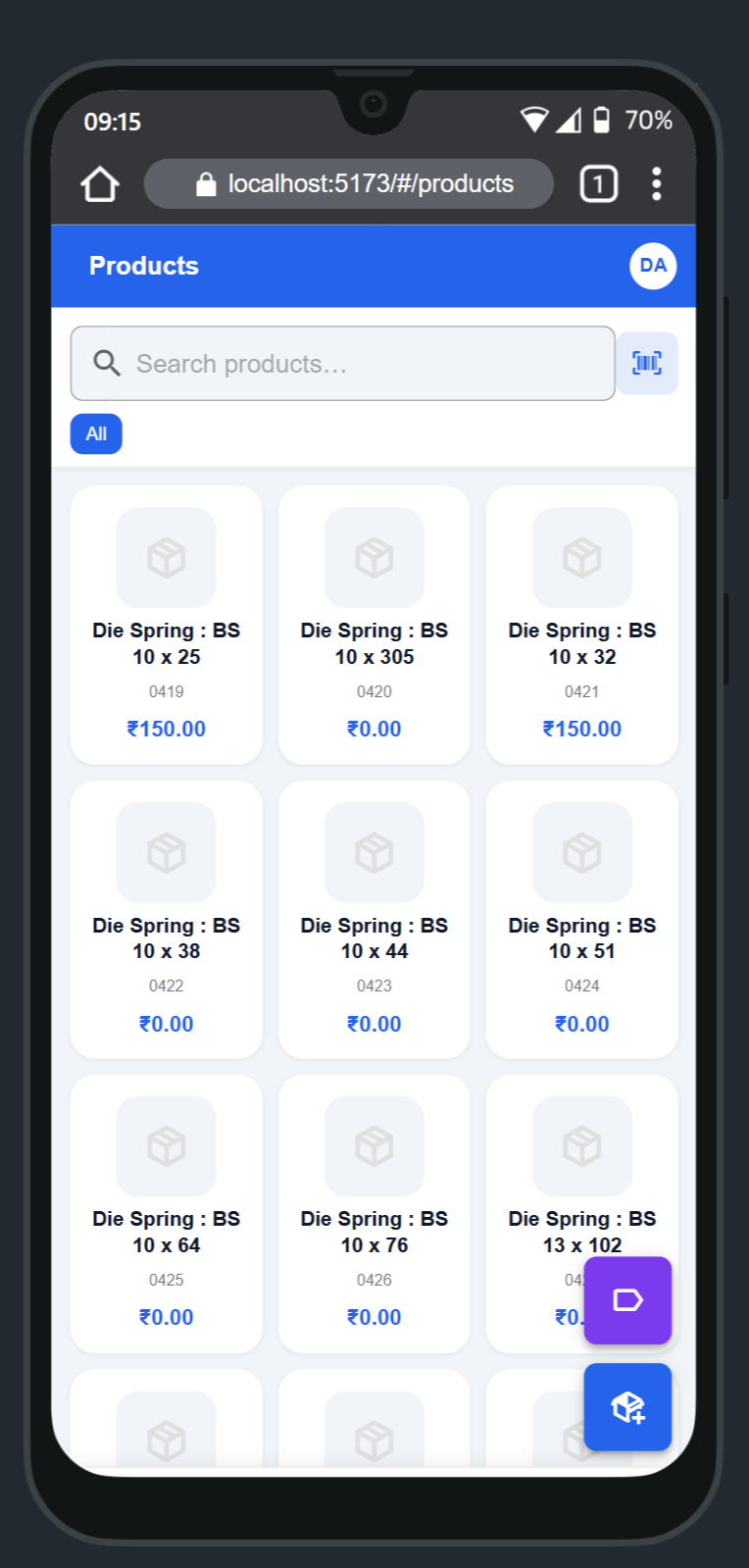Viewport: 749px width, 1568px height.
Task: Open the browser tab switcher
Action: pos(599,183)
